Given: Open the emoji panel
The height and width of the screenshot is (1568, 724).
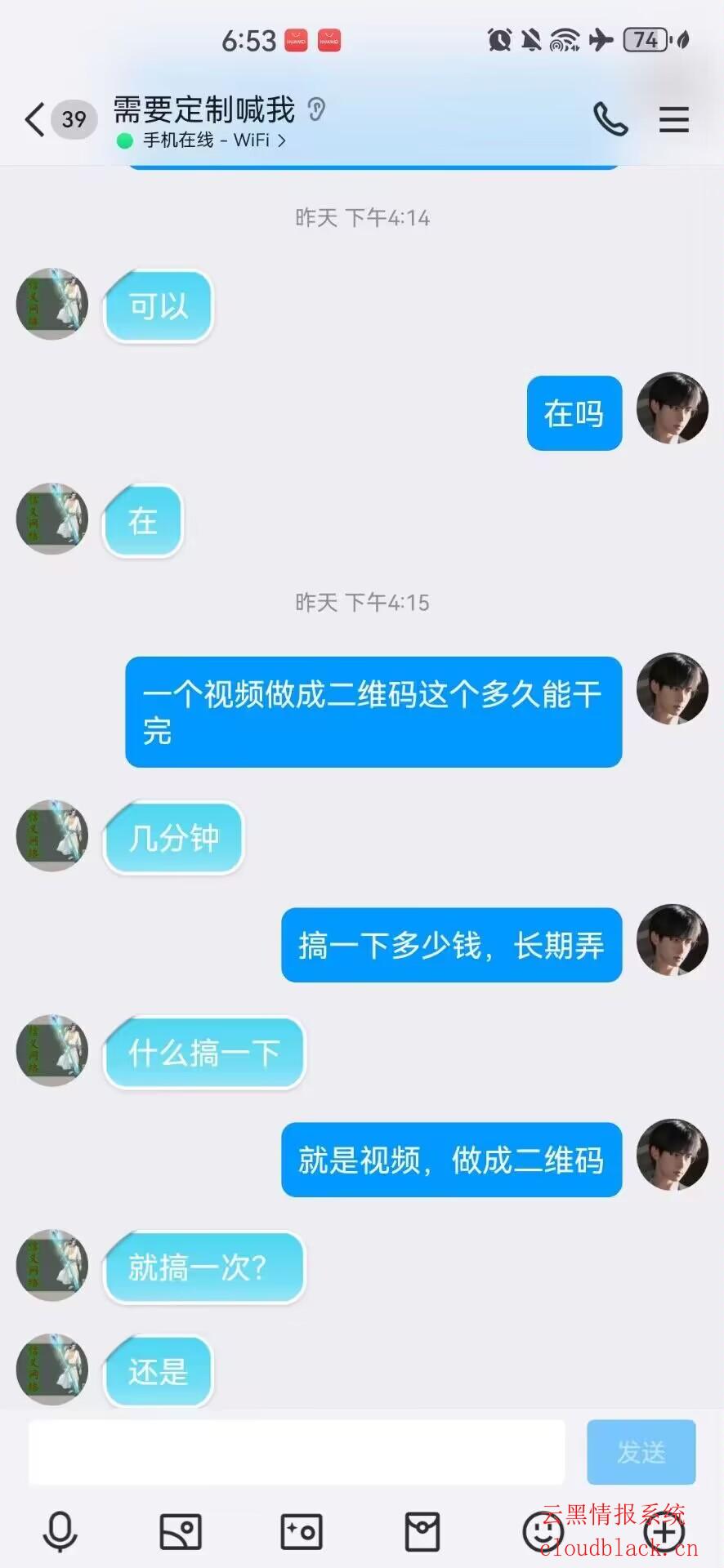Looking at the screenshot, I should (x=543, y=1530).
